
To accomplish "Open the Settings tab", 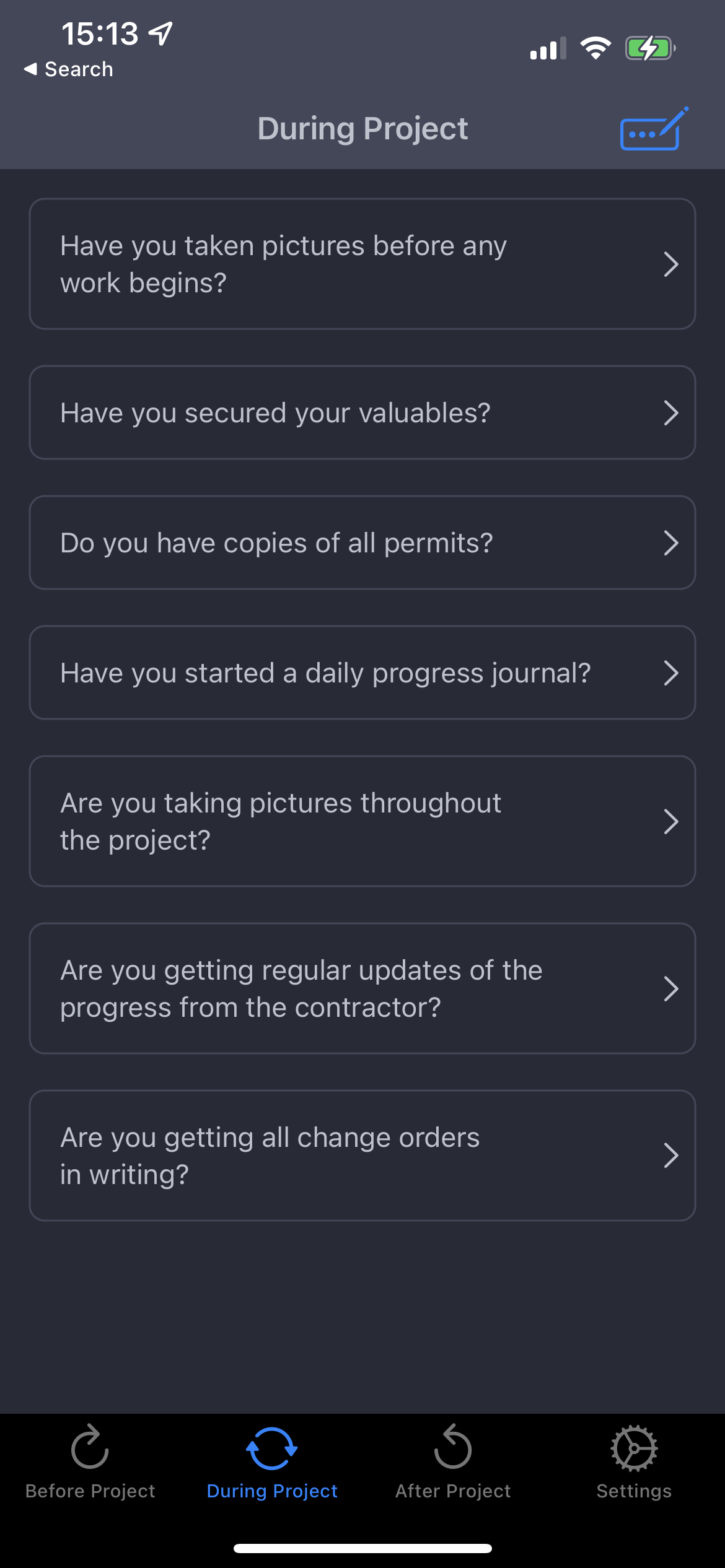I will tap(634, 1461).
